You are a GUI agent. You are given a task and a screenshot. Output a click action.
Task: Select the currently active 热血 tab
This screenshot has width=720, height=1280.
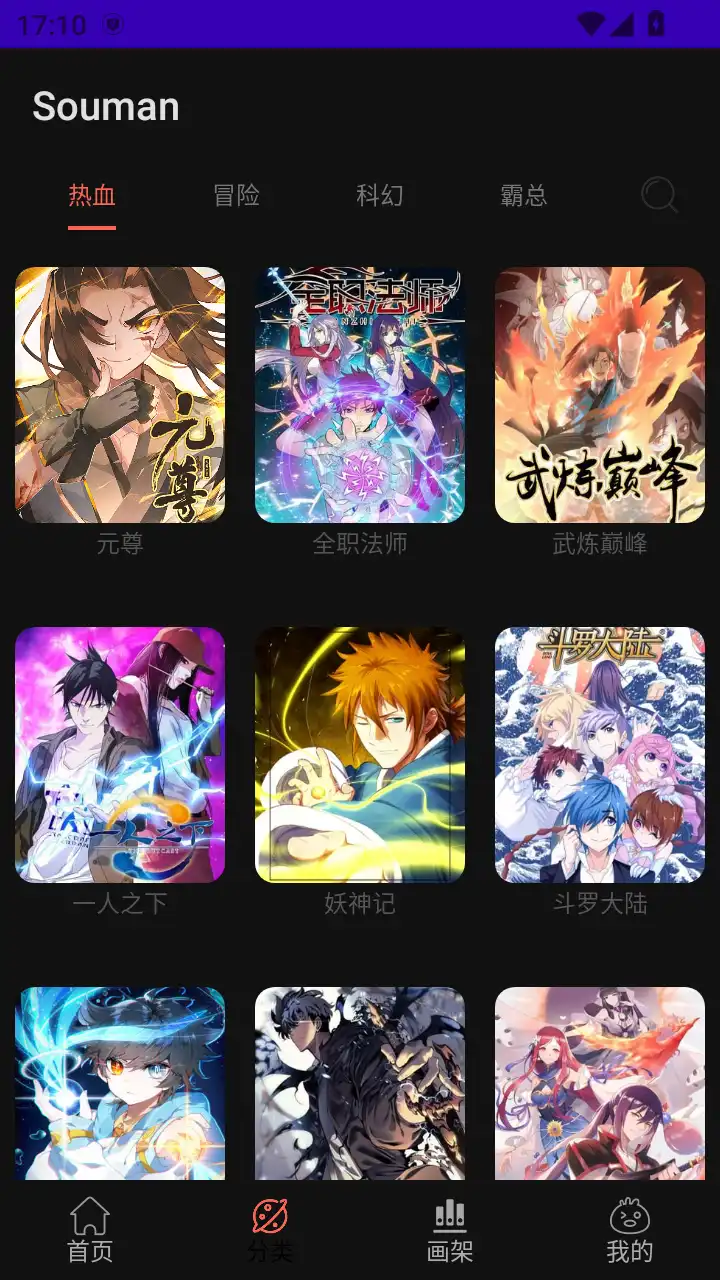(92, 196)
